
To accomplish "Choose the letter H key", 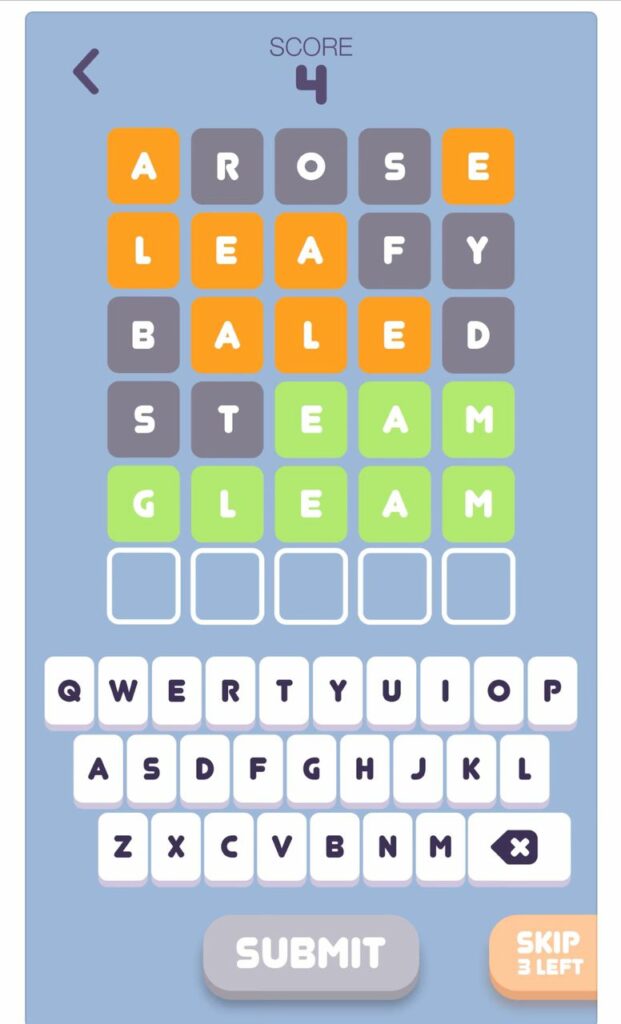I will pos(365,769).
